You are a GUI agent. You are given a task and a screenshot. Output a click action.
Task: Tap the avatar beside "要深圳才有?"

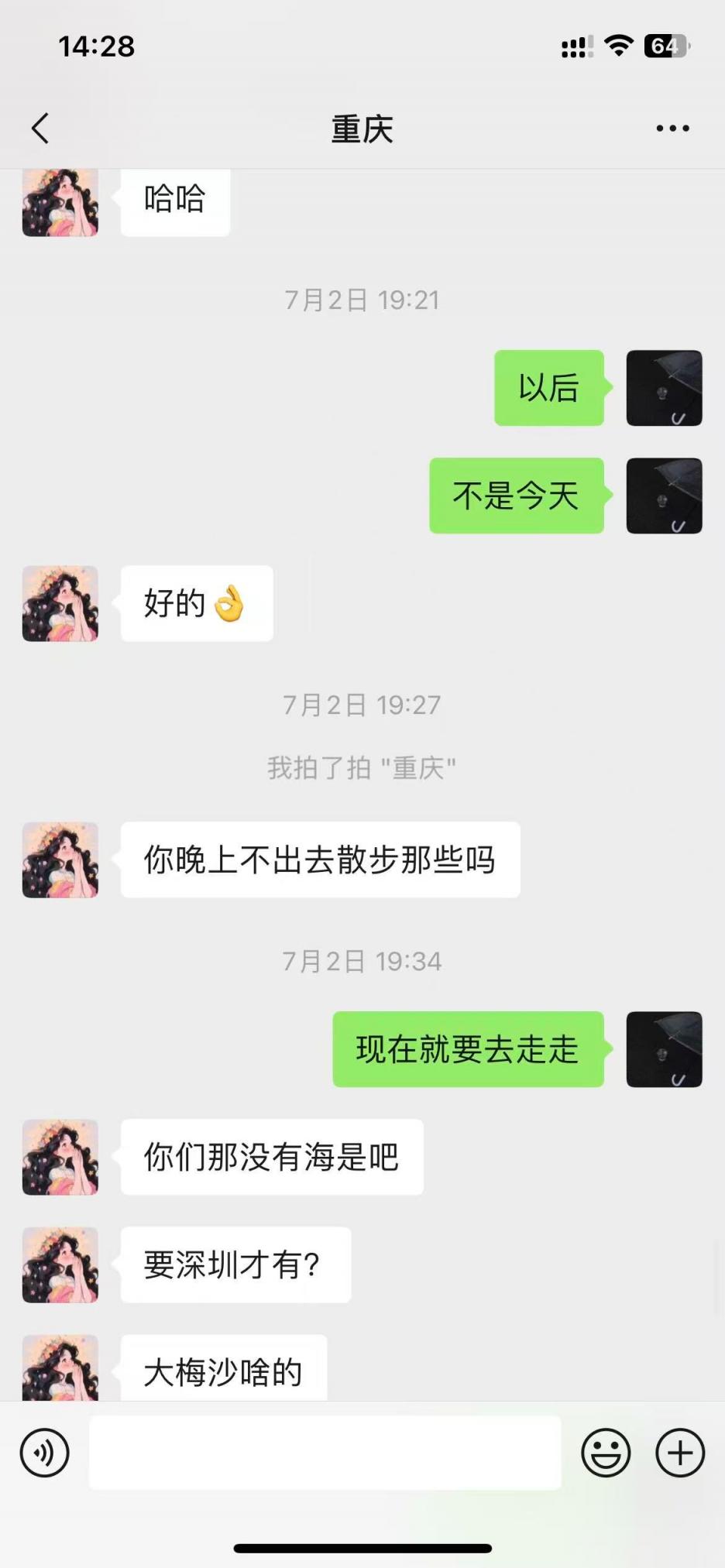coord(60,1264)
